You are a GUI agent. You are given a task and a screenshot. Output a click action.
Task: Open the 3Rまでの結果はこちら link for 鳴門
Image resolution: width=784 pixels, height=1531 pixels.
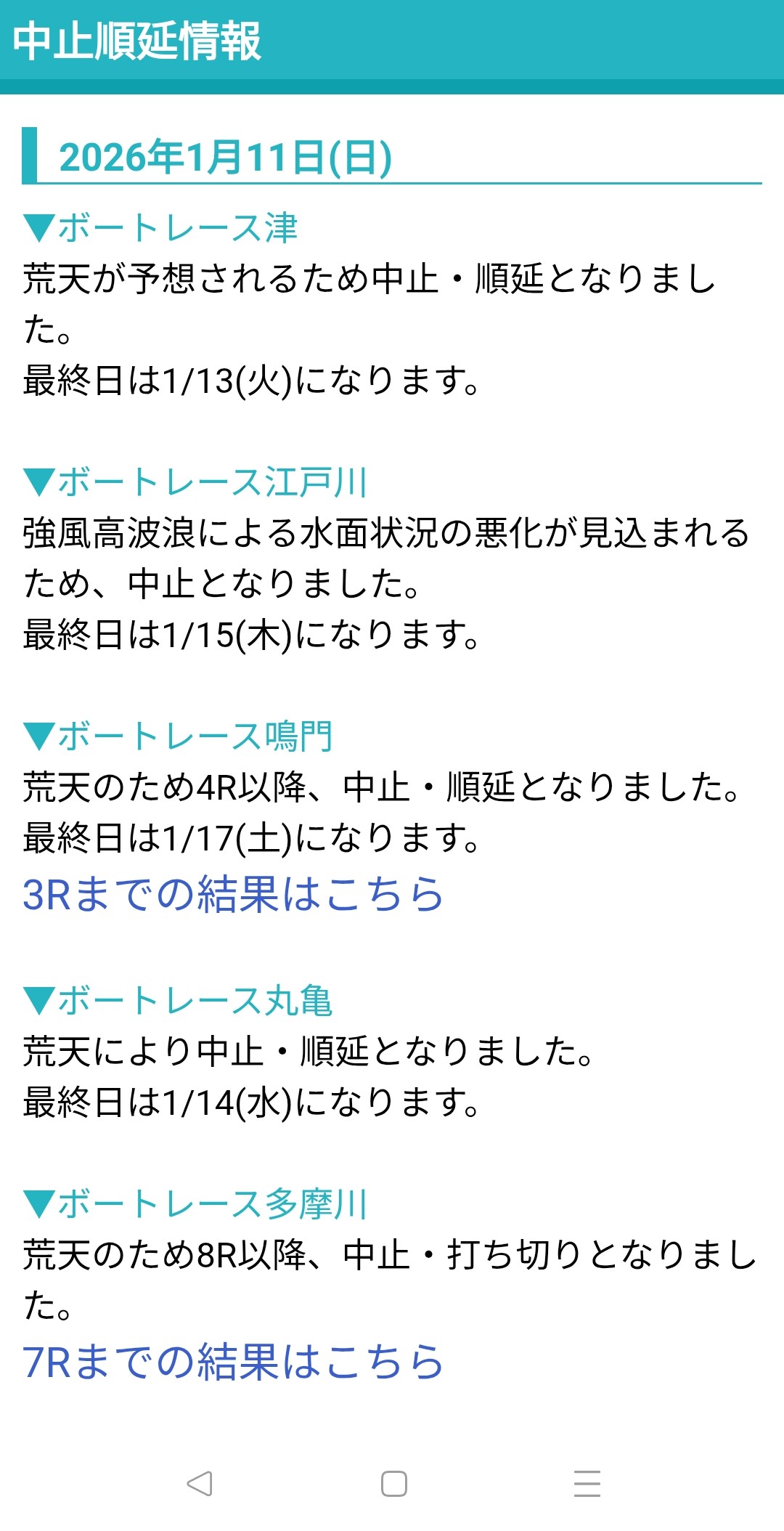pos(232,894)
